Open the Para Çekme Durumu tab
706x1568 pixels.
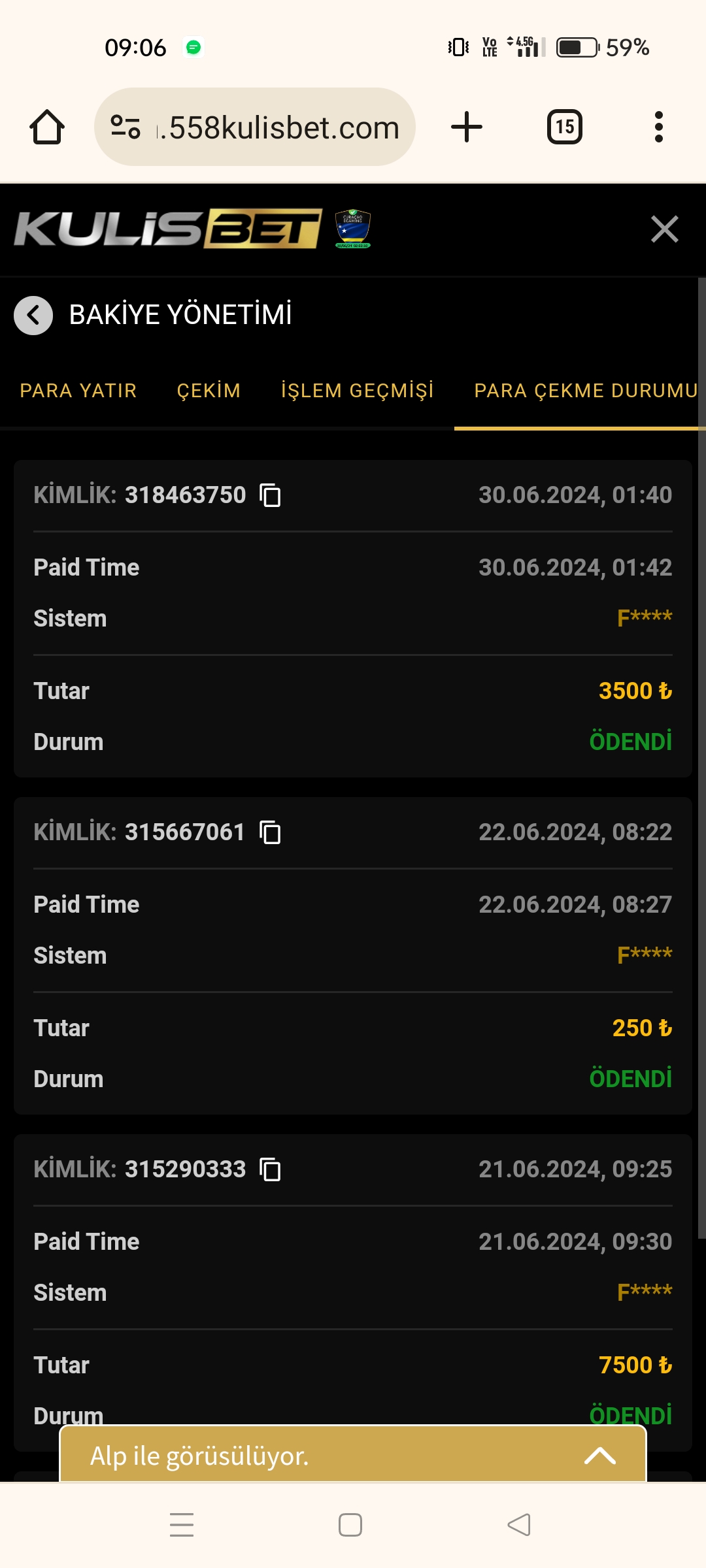tap(586, 391)
